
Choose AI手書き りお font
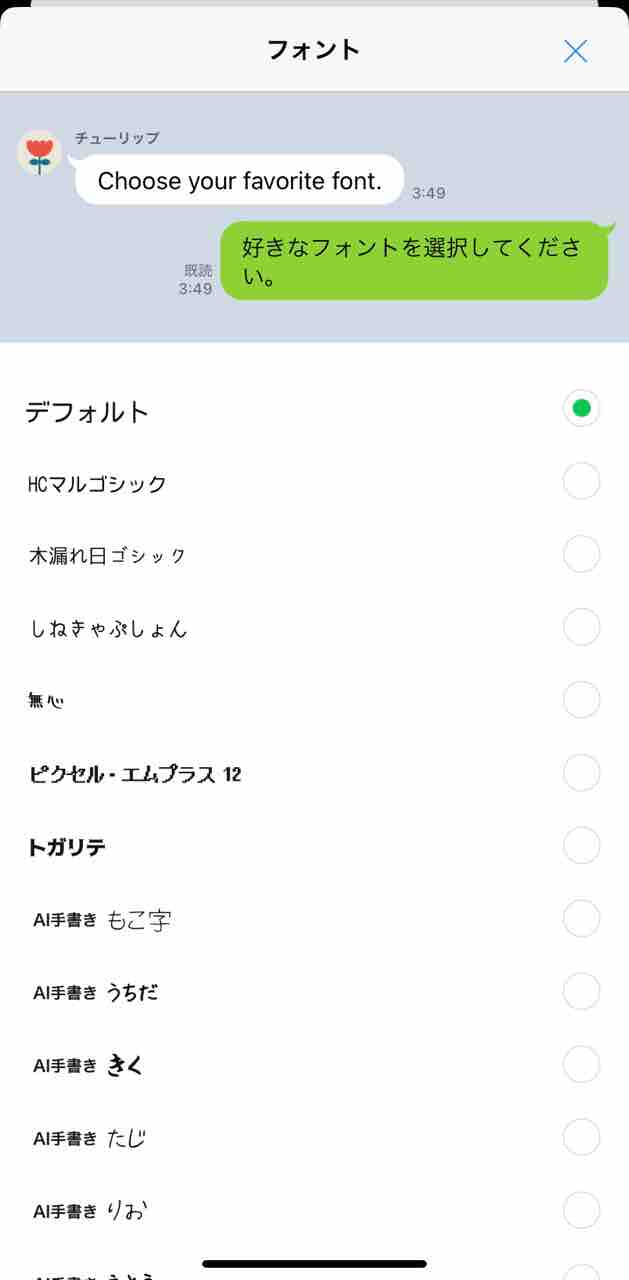click(581, 1211)
